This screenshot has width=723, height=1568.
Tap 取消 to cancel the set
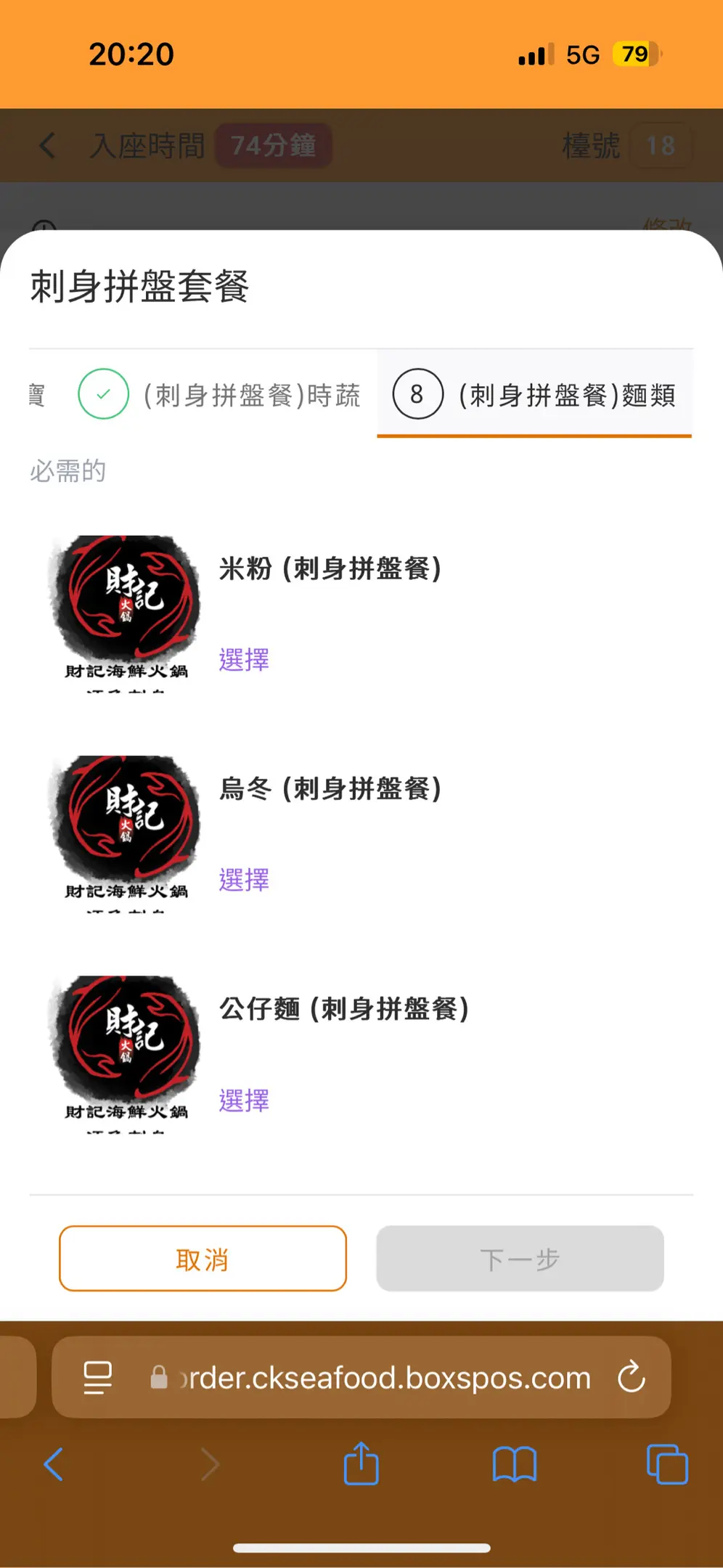(203, 1259)
